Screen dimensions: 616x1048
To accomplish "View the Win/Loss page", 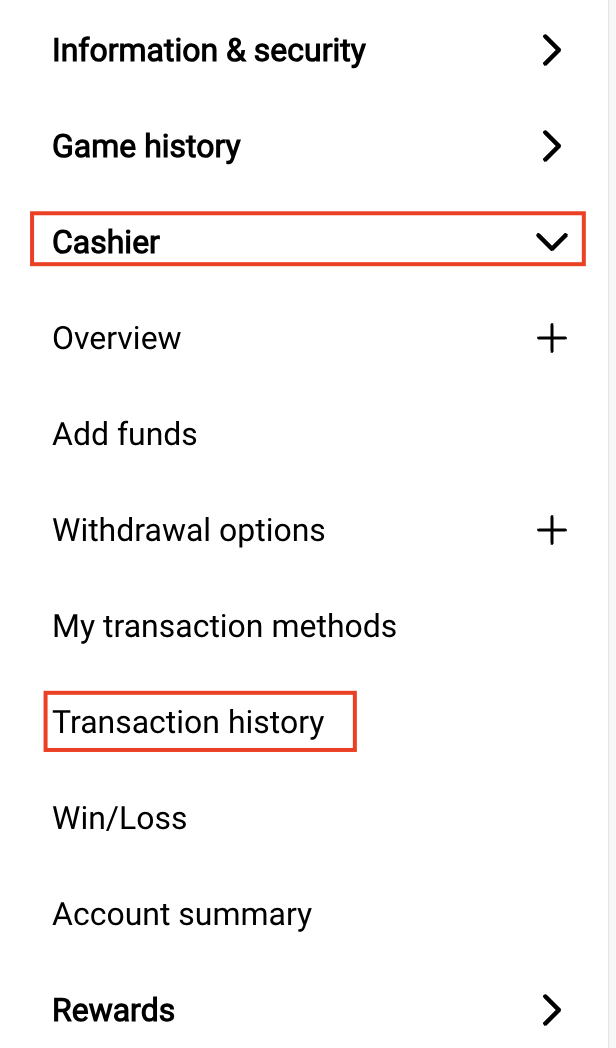I will [x=120, y=819].
